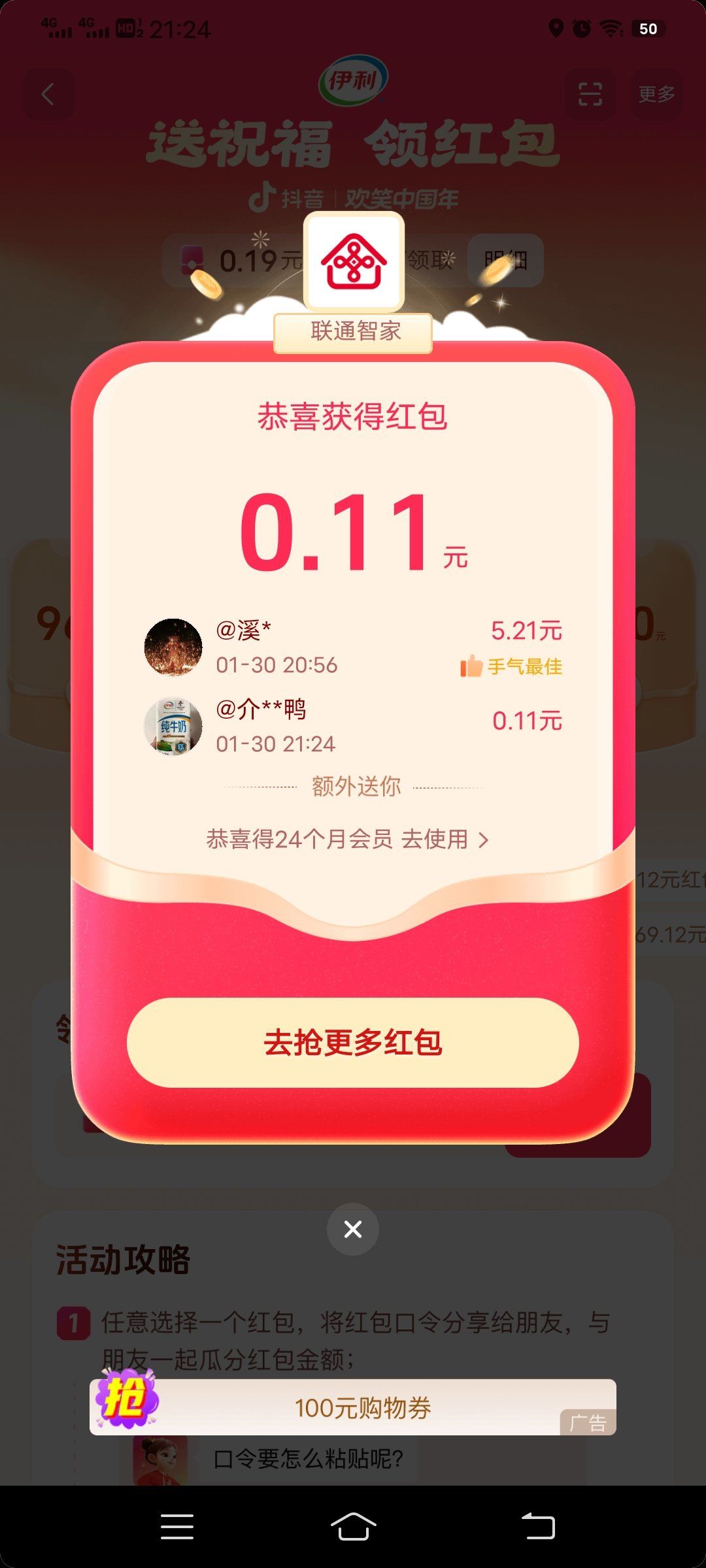Tap 去抢更多红包 button
706x1568 pixels.
point(353,1042)
